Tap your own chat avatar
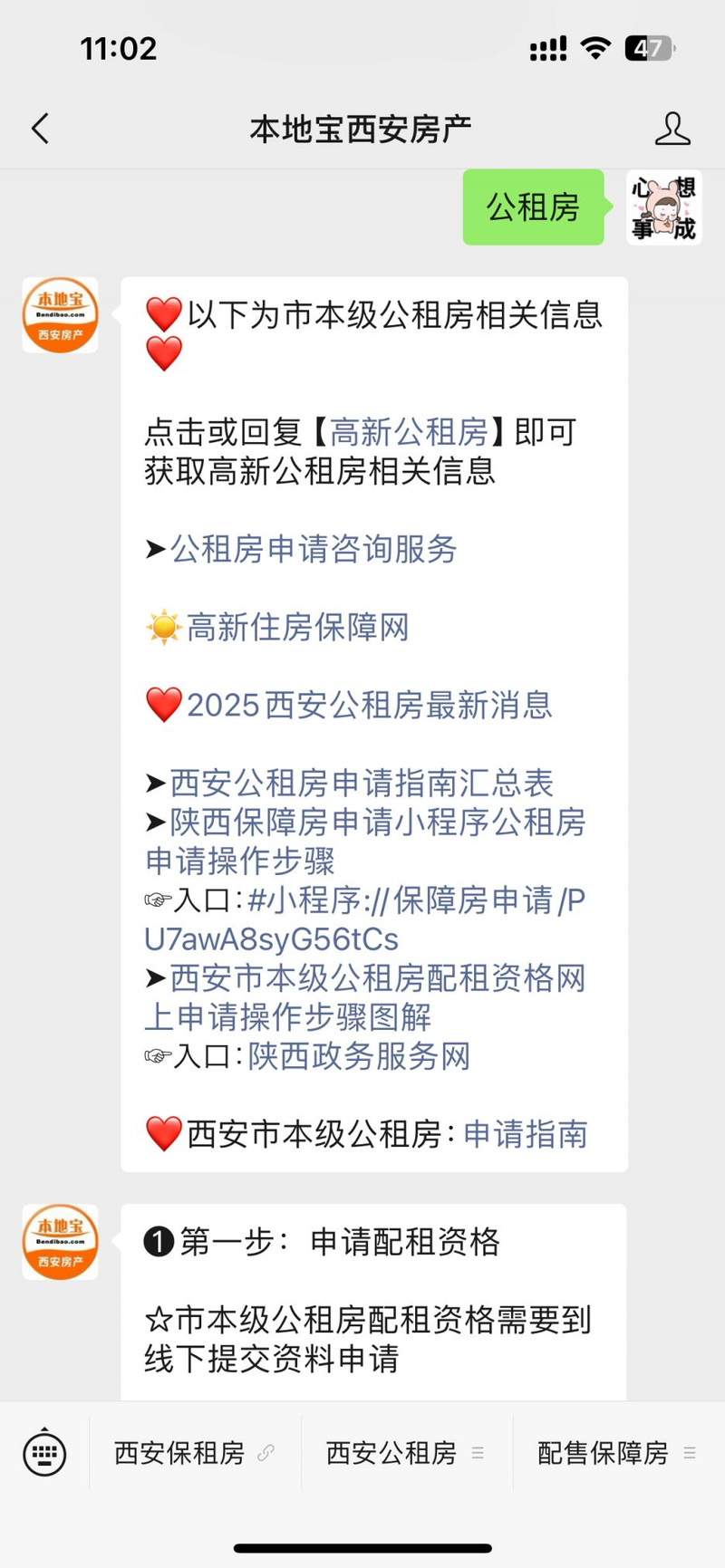 [664, 208]
